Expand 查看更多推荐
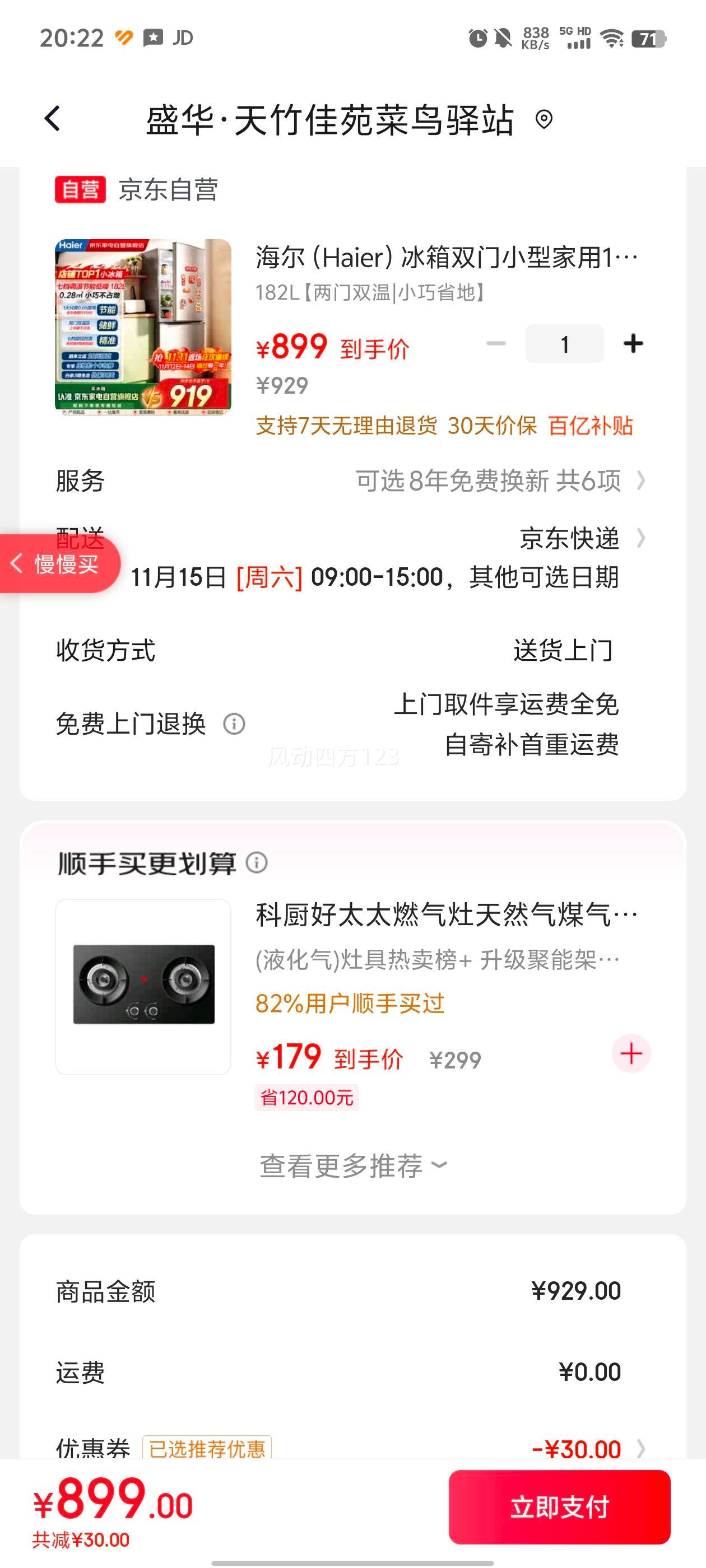706x1568 pixels. tap(352, 1166)
